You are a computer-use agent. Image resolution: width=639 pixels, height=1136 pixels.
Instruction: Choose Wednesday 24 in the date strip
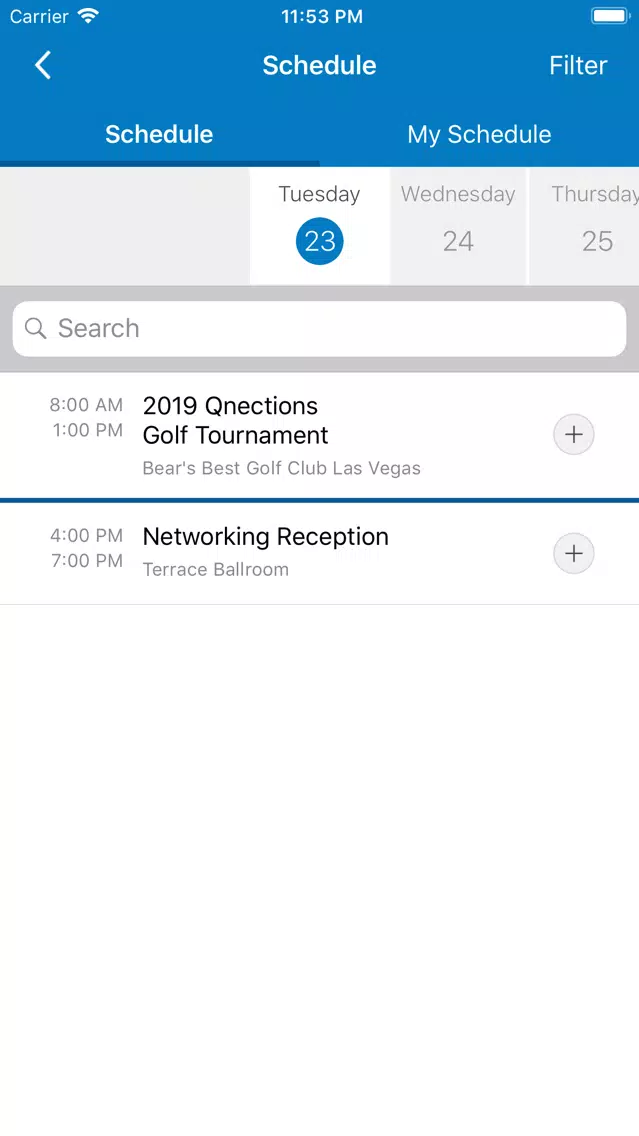pos(459,226)
